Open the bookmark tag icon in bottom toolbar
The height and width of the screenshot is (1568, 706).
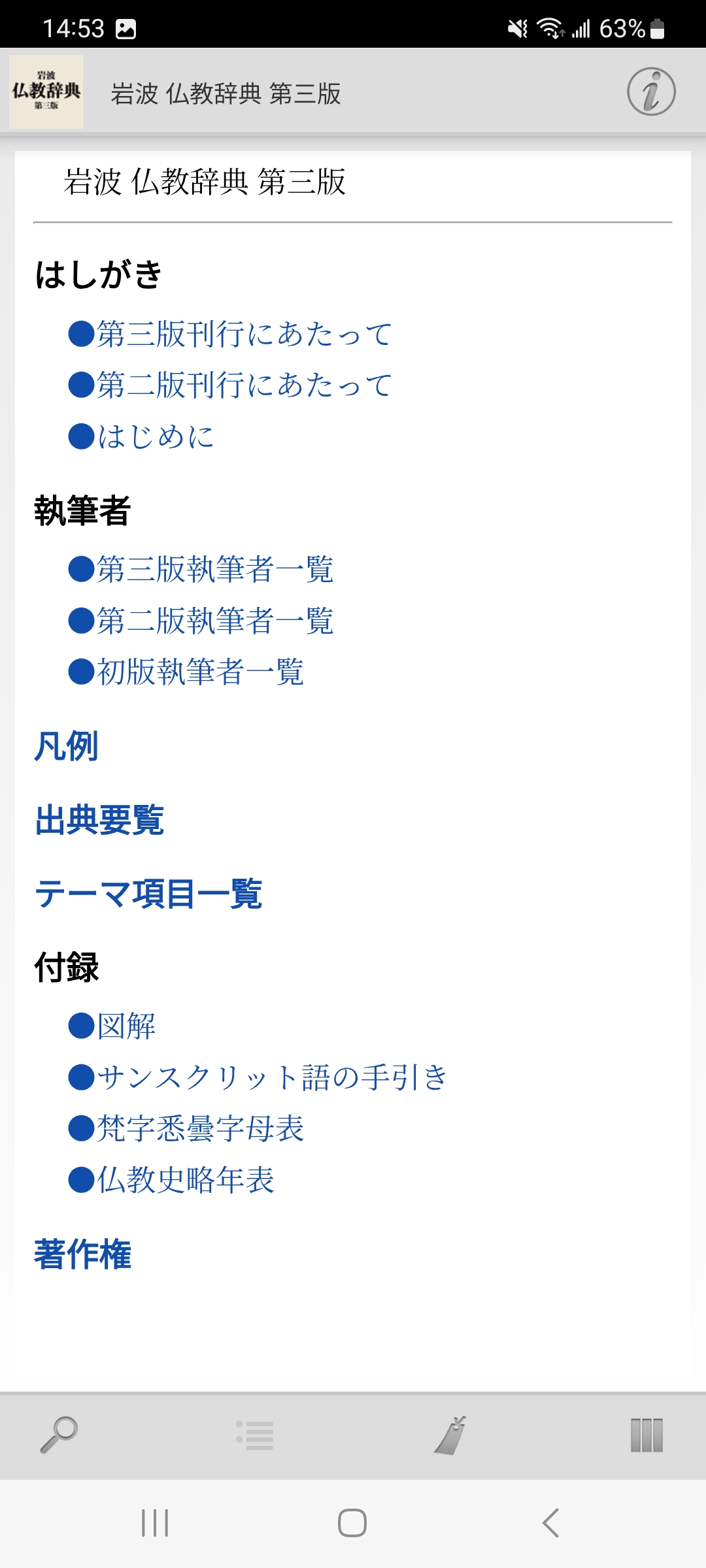coord(450,1435)
